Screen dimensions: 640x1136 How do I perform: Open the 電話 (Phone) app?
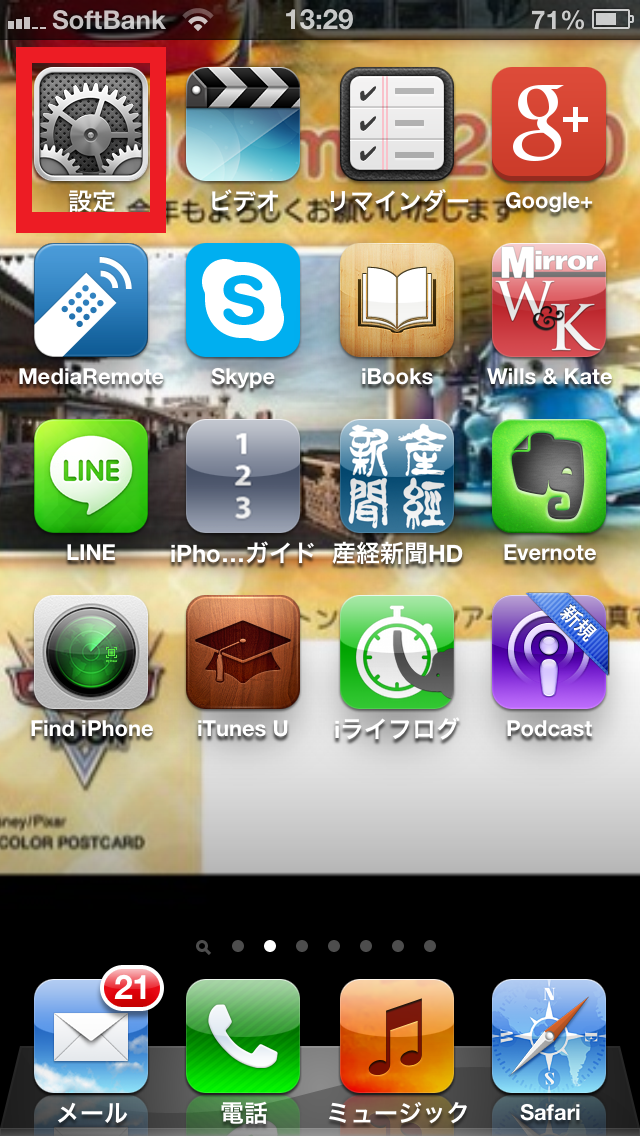(243, 1036)
